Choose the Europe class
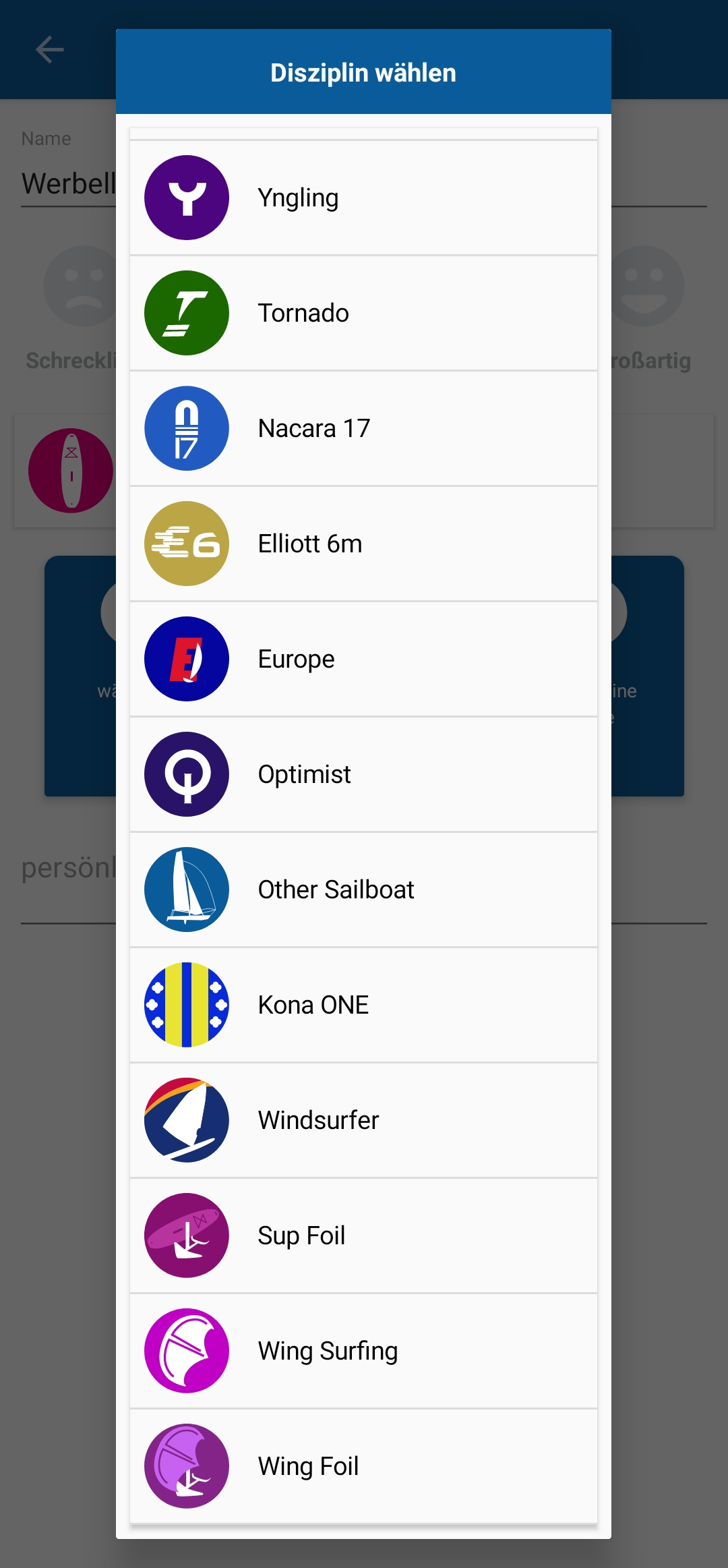 pyautogui.click(x=363, y=659)
